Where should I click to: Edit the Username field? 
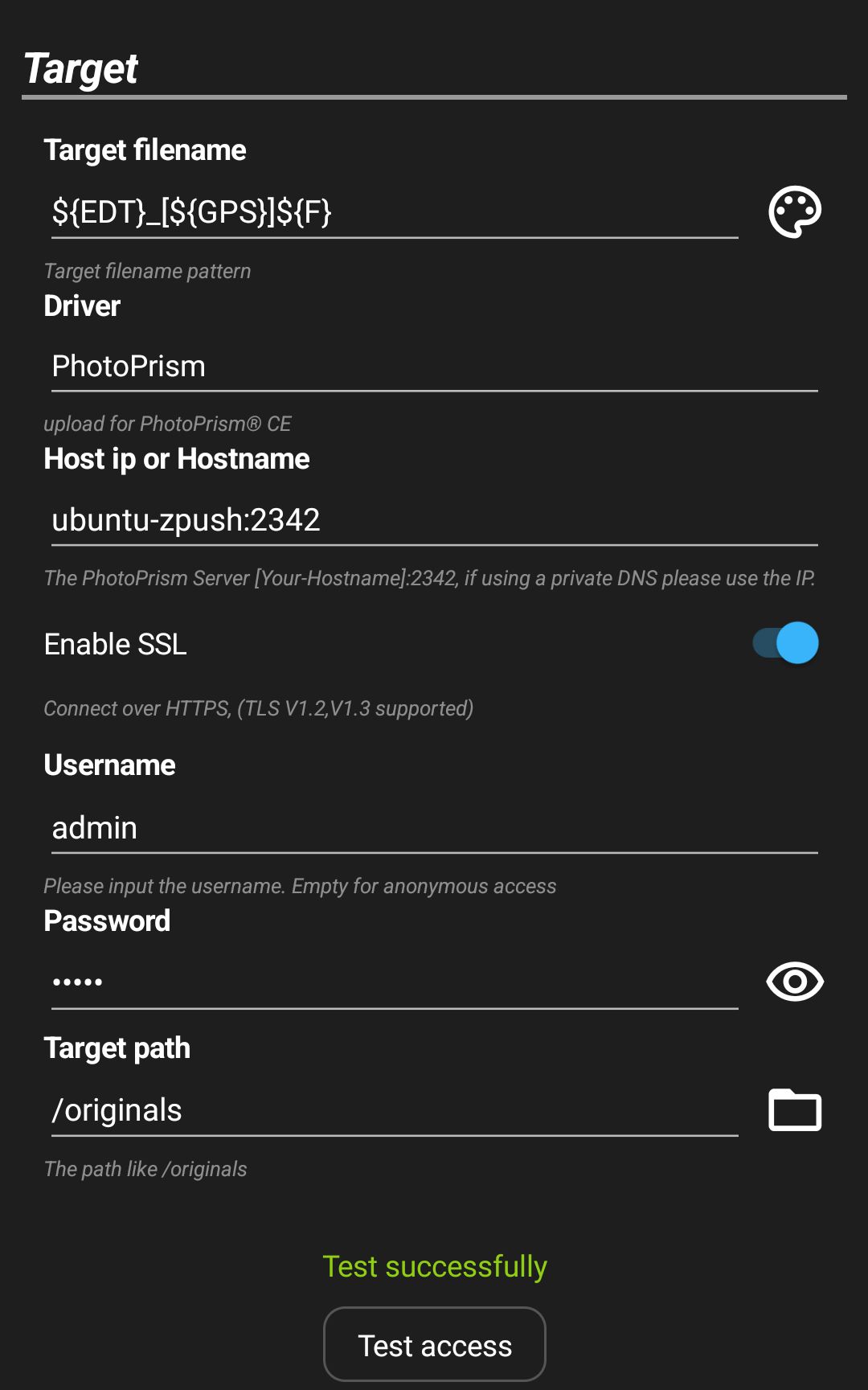(x=435, y=828)
